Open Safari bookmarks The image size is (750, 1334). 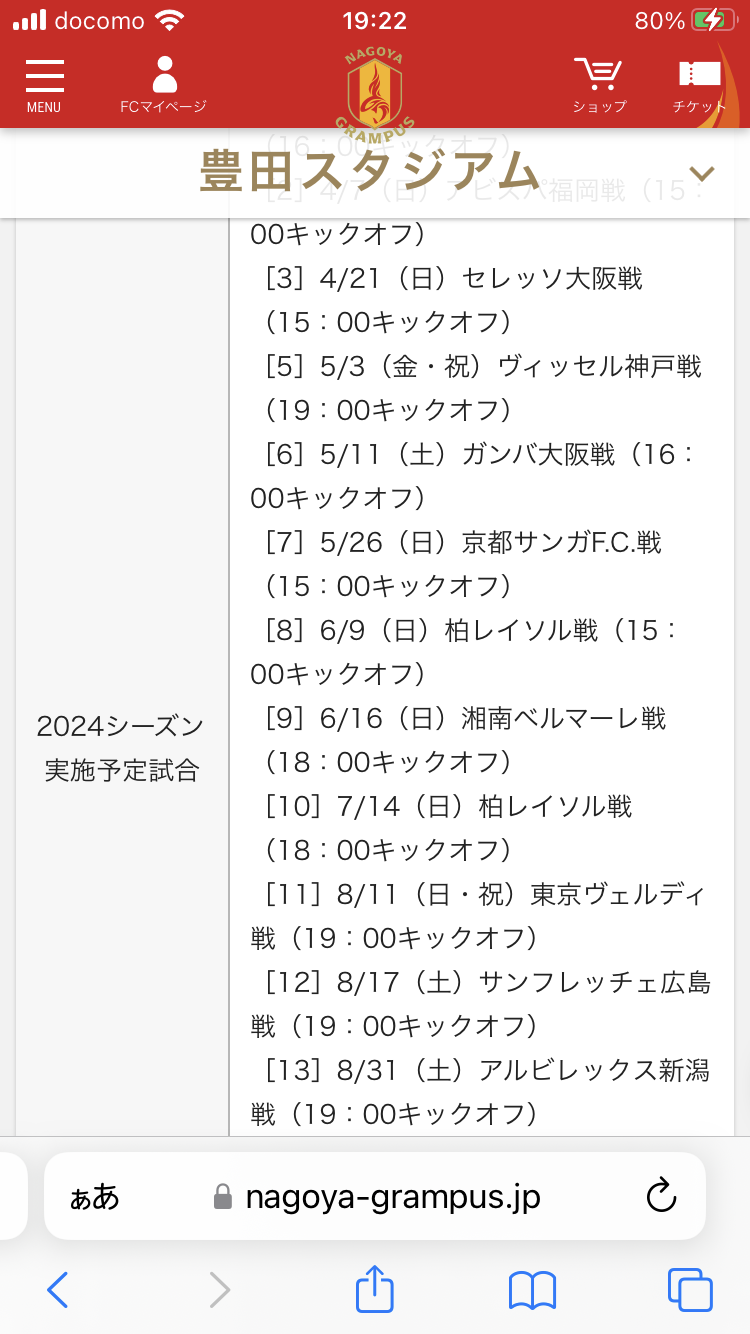tap(532, 1290)
